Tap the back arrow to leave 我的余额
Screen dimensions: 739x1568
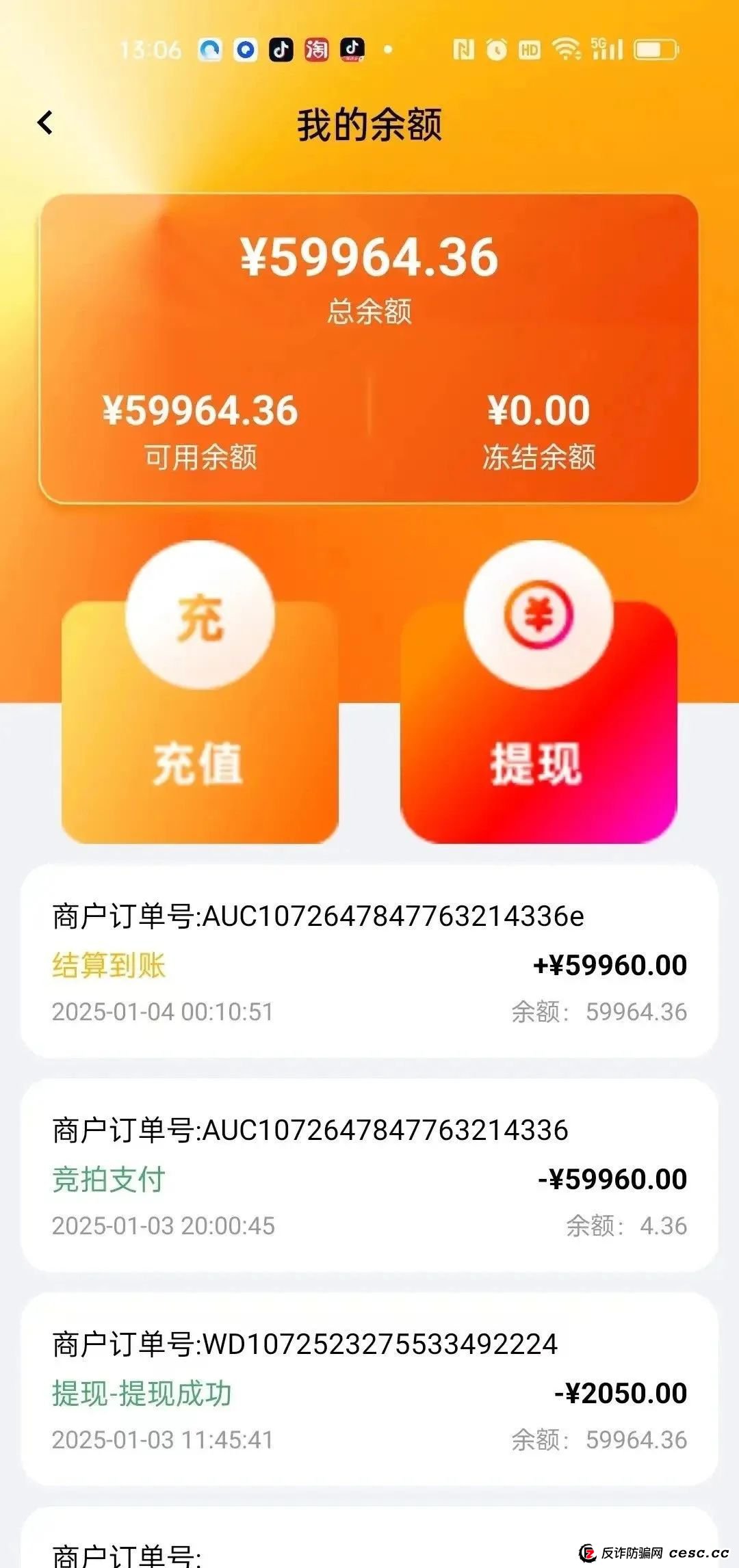[x=45, y=122]
